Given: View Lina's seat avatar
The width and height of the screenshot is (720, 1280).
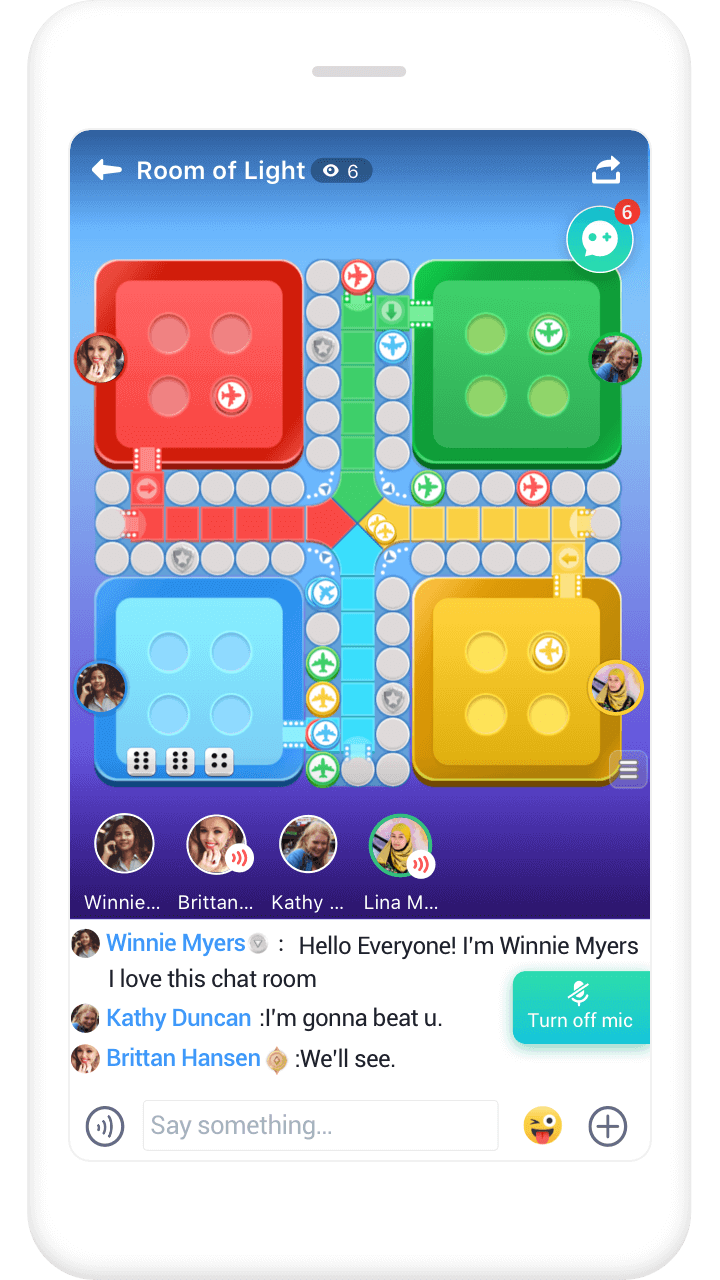Looking at the screenshot, I should point(400,844).
